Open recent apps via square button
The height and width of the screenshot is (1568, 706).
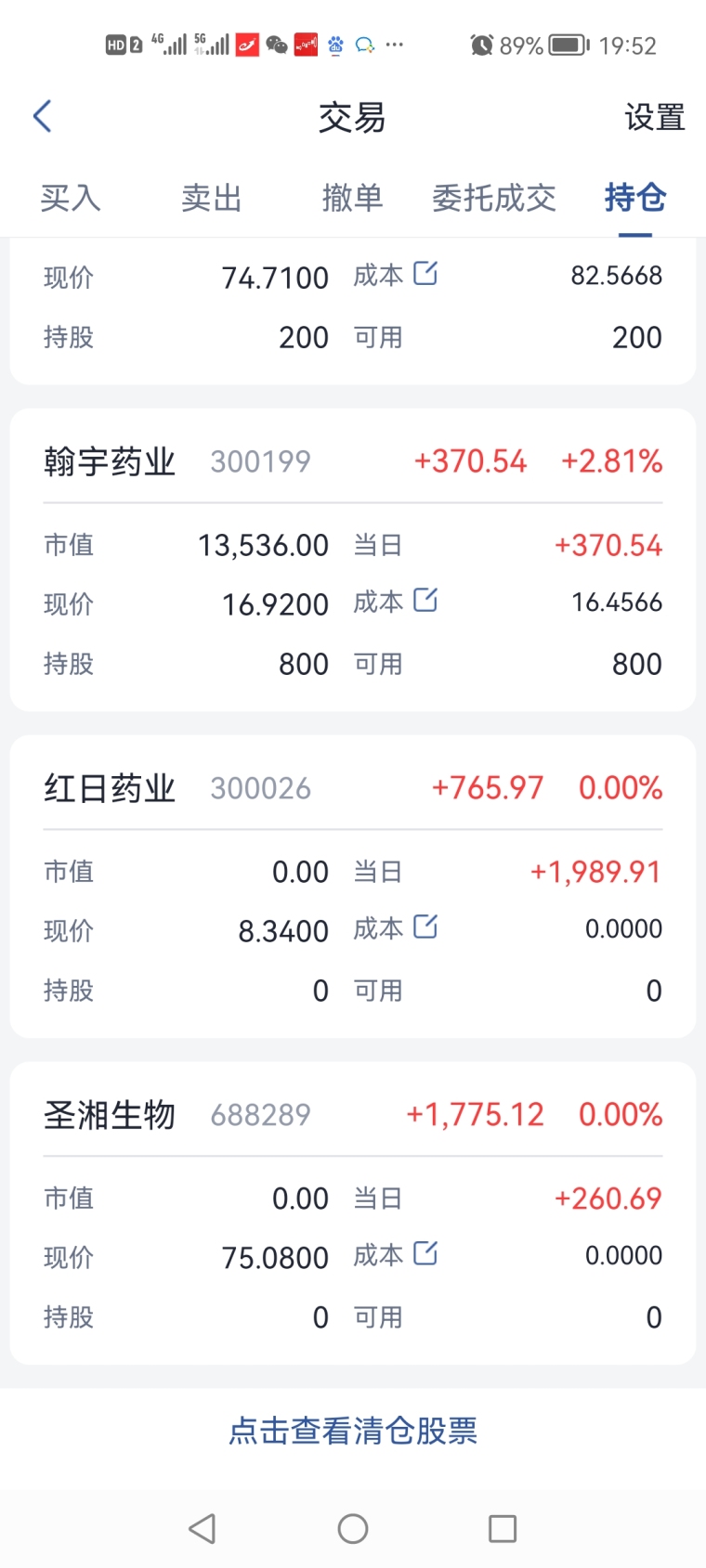pos(503,1528)
